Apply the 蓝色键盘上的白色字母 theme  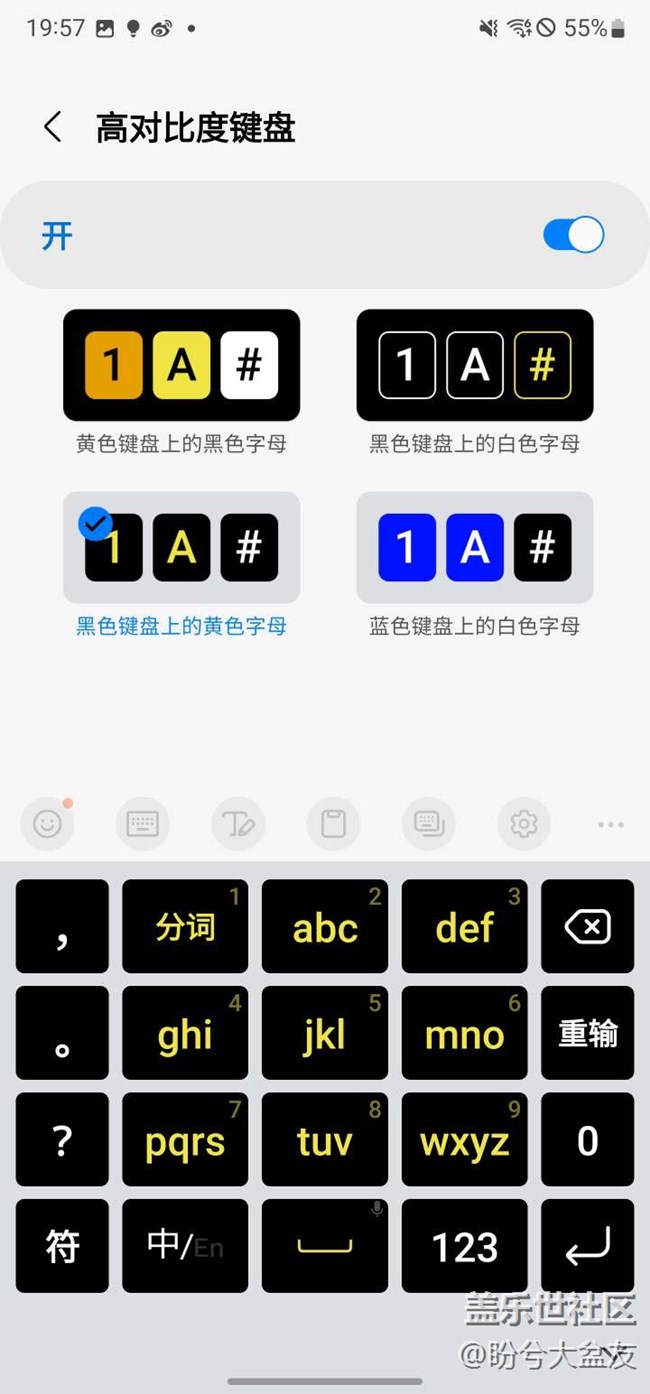click(475, 548)
